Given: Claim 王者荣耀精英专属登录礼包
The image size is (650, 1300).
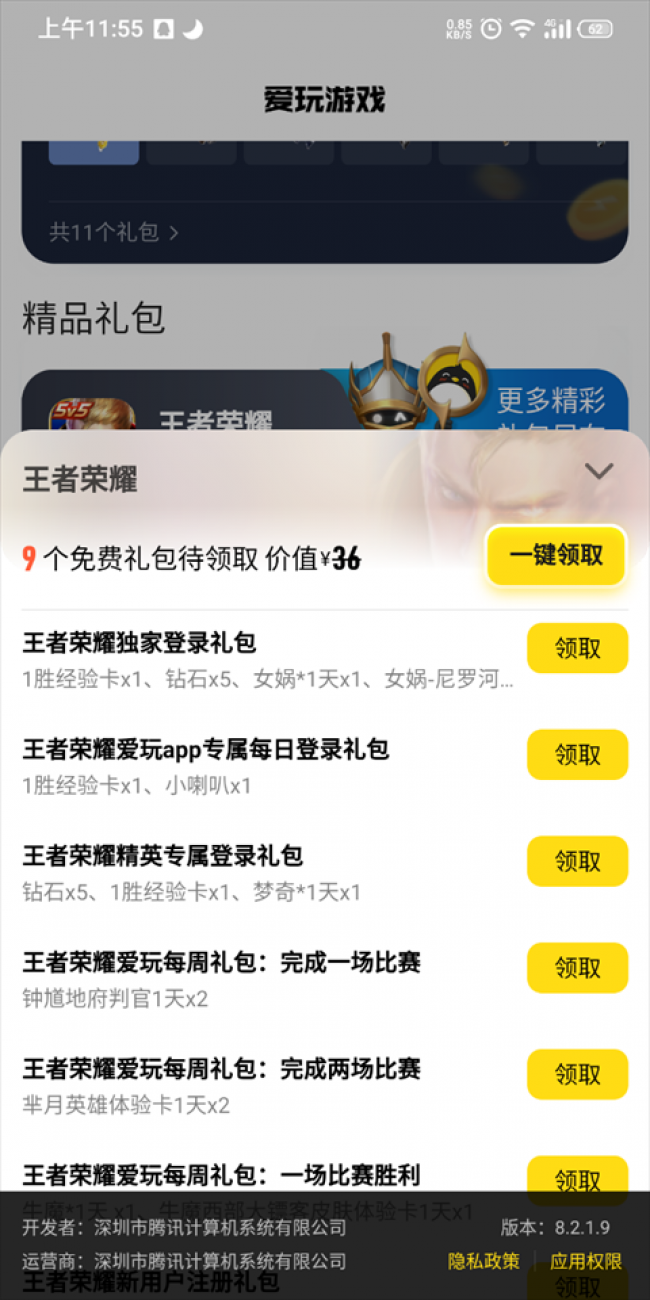Looking at the screenshot, I should click(577, 862).
